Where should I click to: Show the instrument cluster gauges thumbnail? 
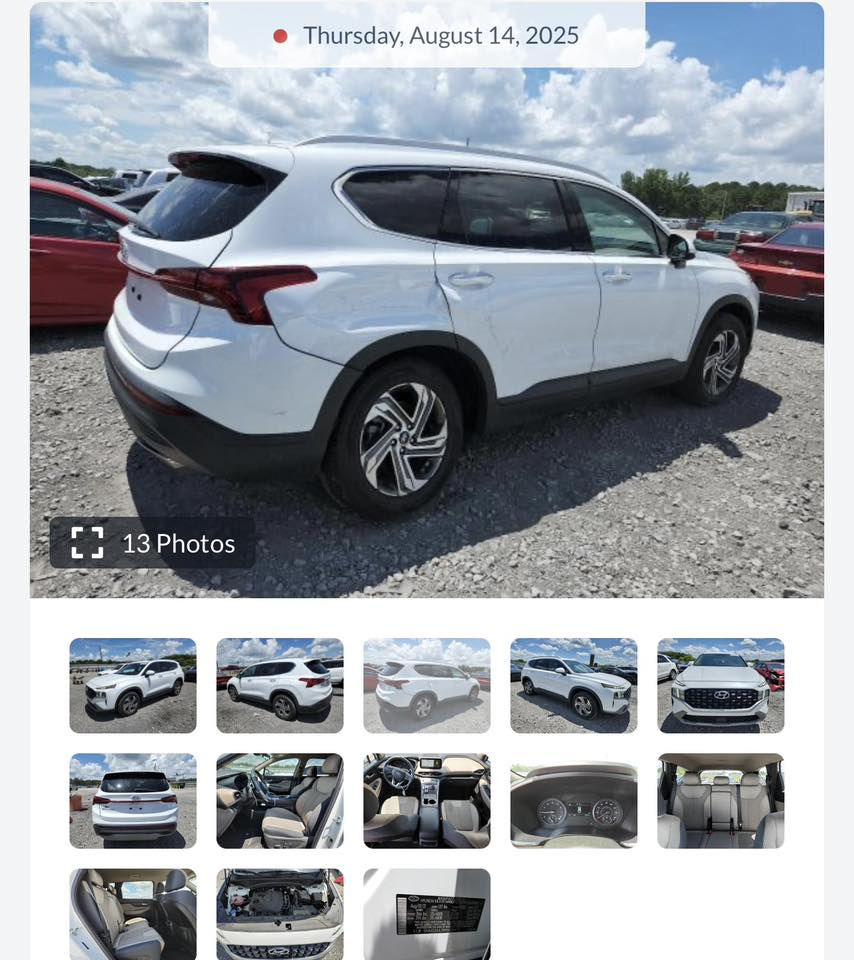pos(574,801)
